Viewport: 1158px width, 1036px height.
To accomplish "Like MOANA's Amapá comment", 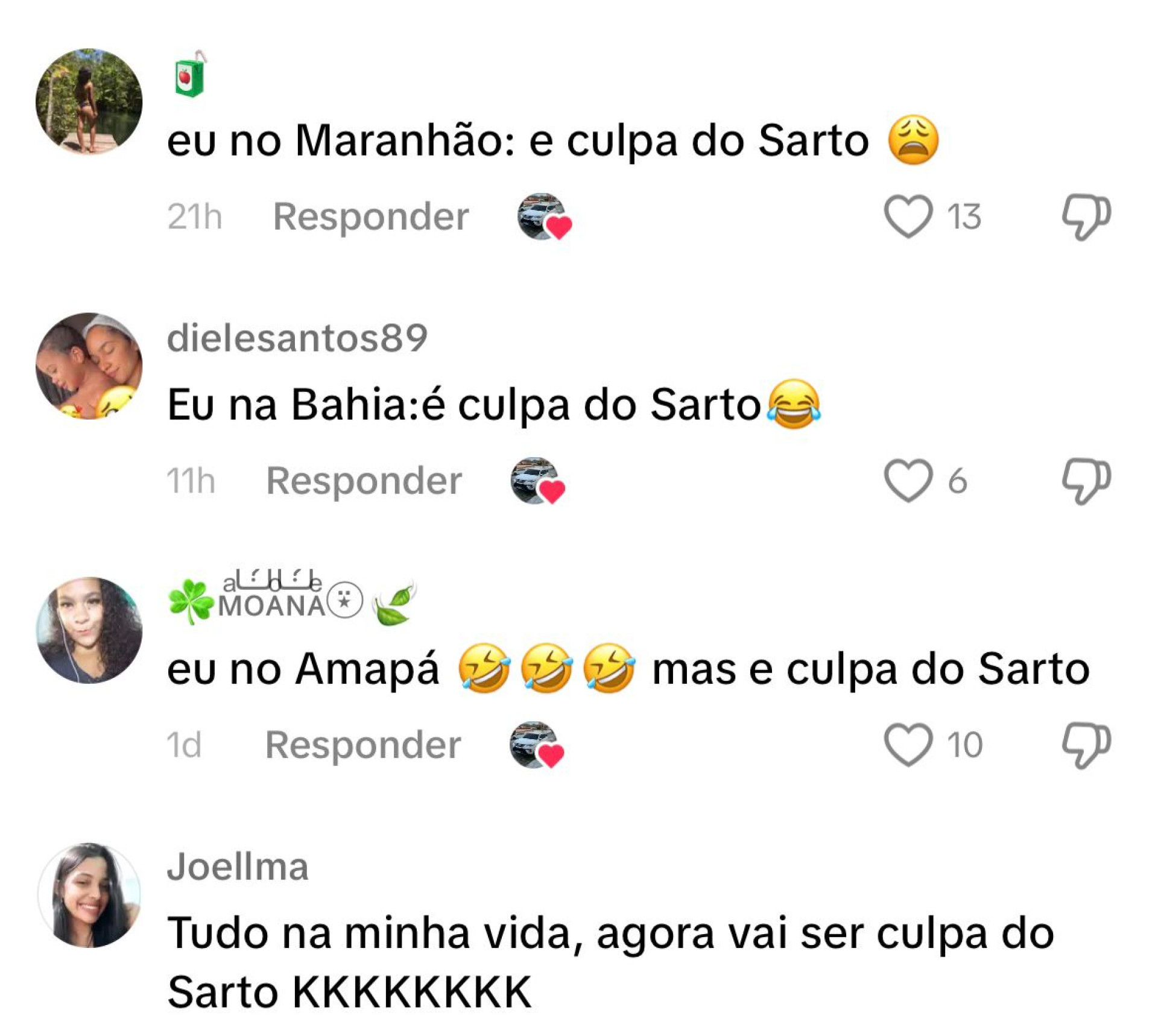I will click(x=908, y=744).
